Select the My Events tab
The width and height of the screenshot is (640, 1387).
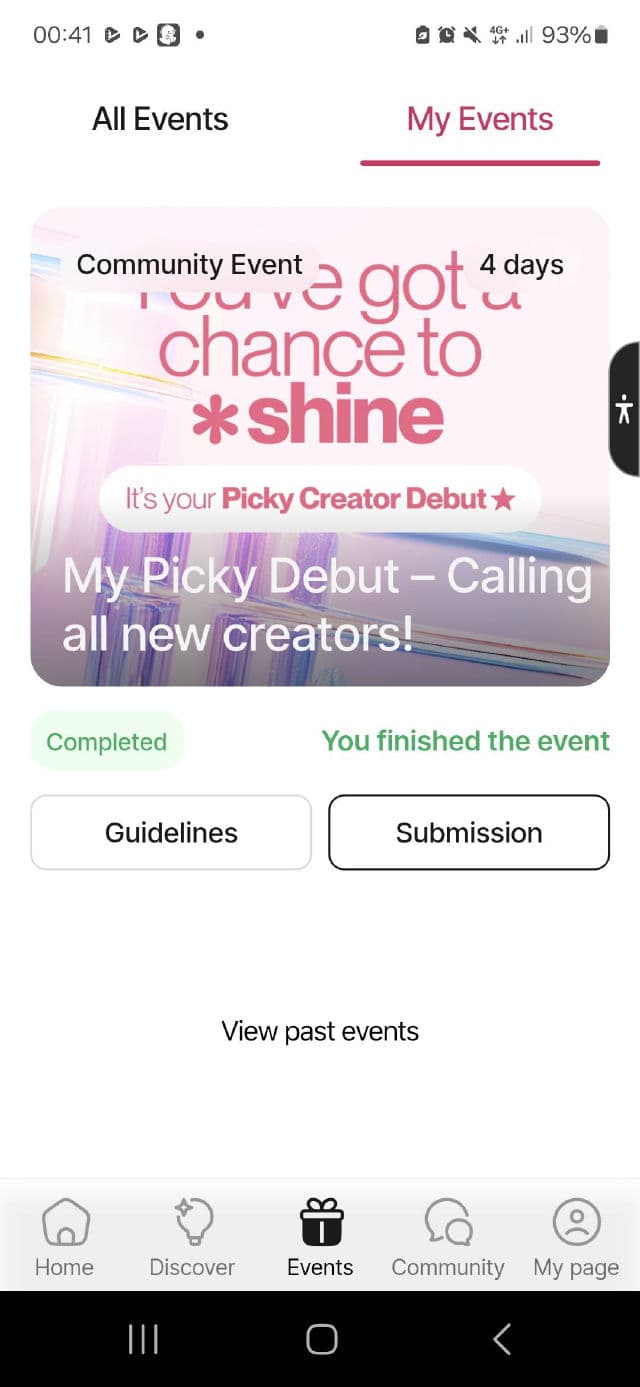tap(479, 120)
